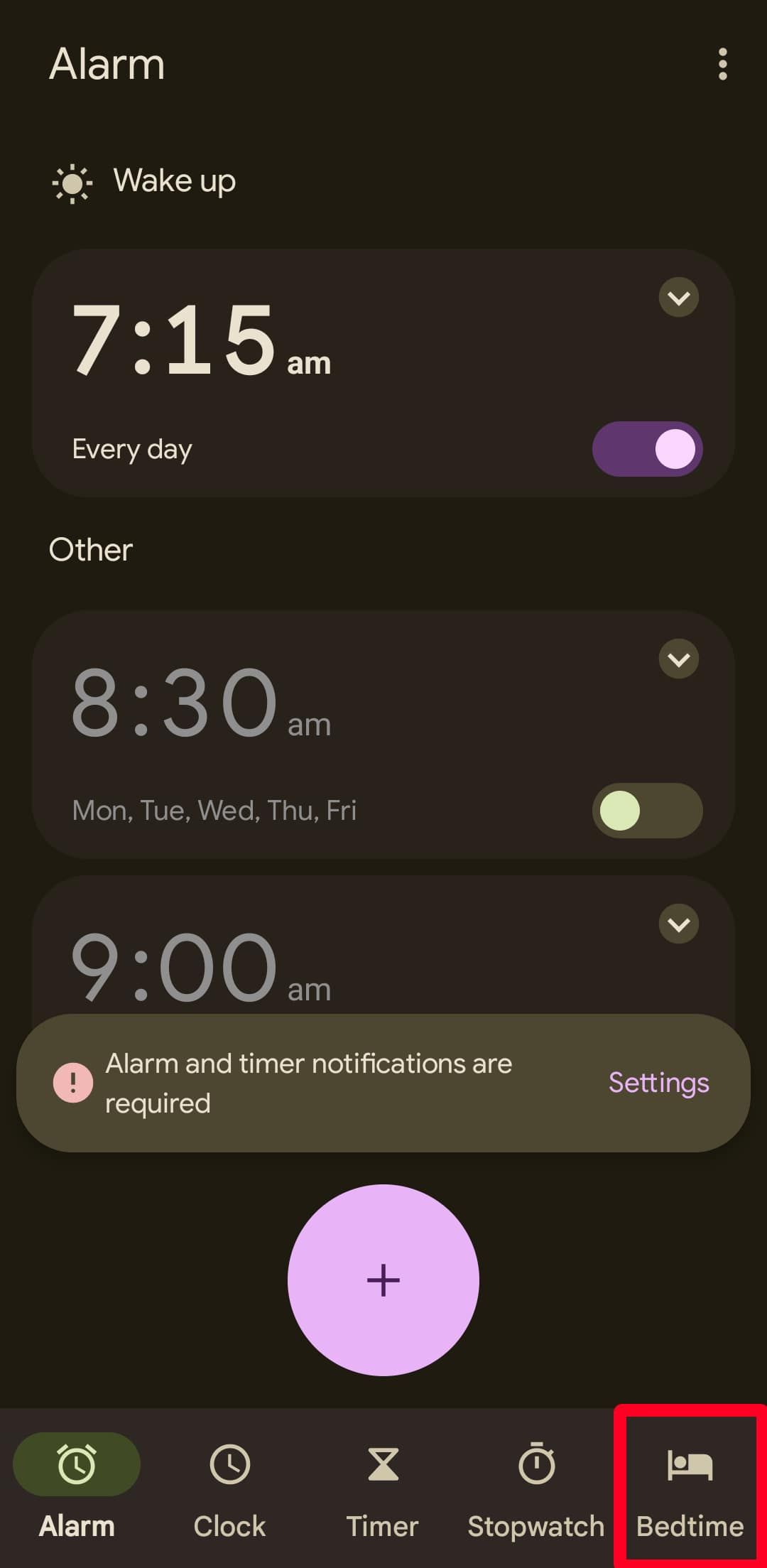Image resolution: width=767 pixels, height=1568 pixels.
Task: Open the overflow menu
Action: tap(722, 65)
